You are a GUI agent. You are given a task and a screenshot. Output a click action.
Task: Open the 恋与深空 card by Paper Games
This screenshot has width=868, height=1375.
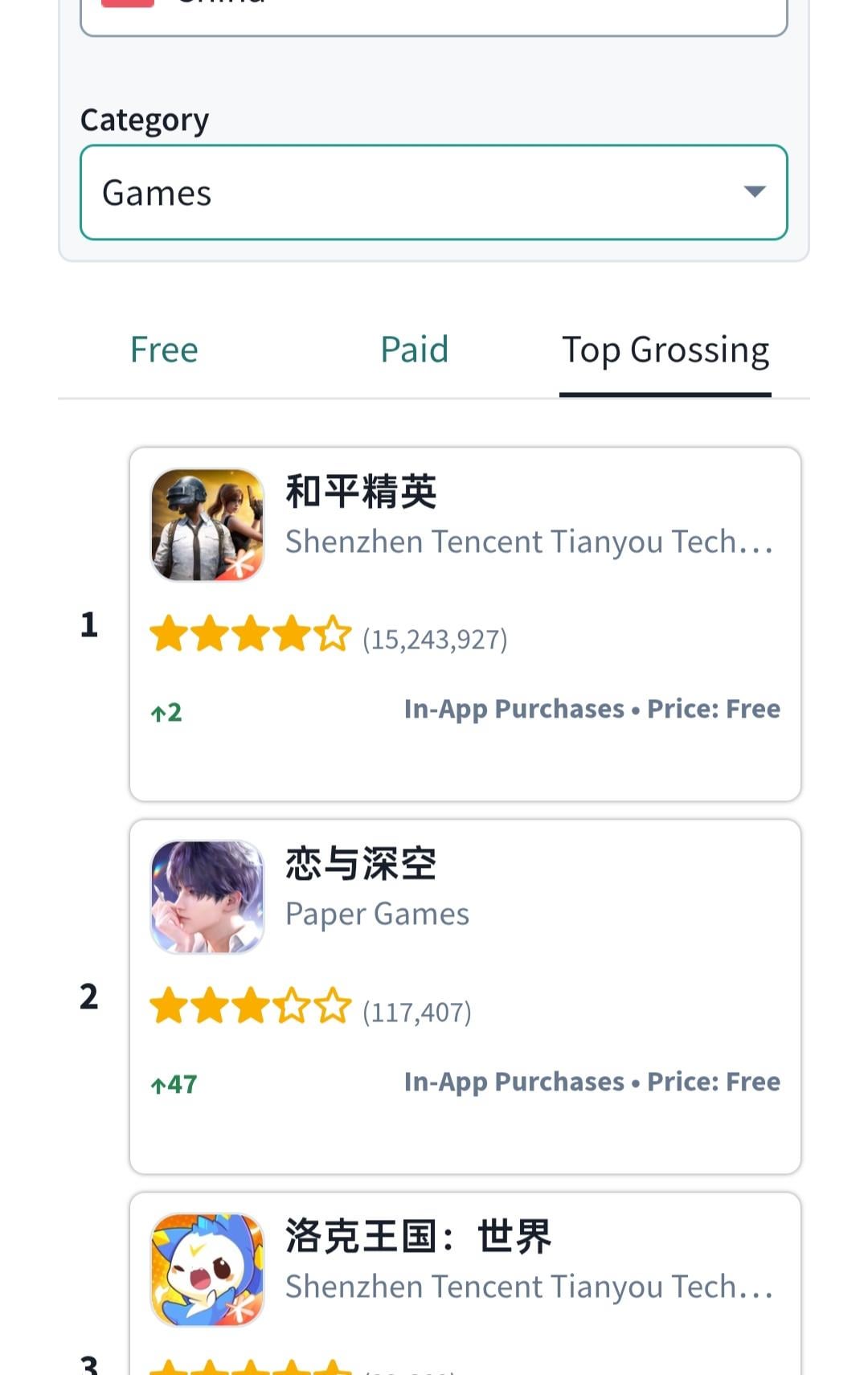pyautogui.click(x=465, y=996)
